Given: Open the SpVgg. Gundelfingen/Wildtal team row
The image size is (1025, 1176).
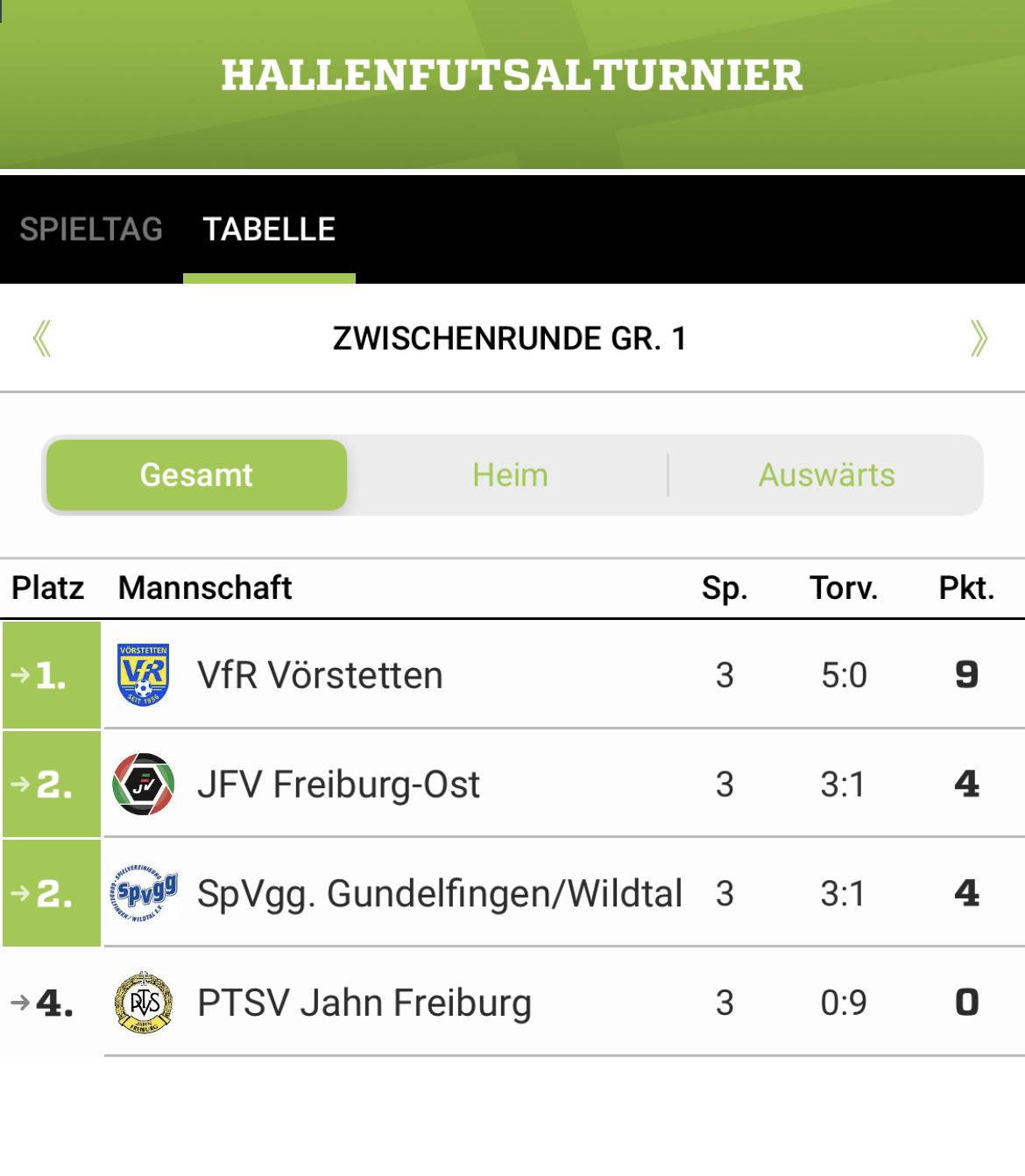Looking at the screenshot, I should [439, 894].
